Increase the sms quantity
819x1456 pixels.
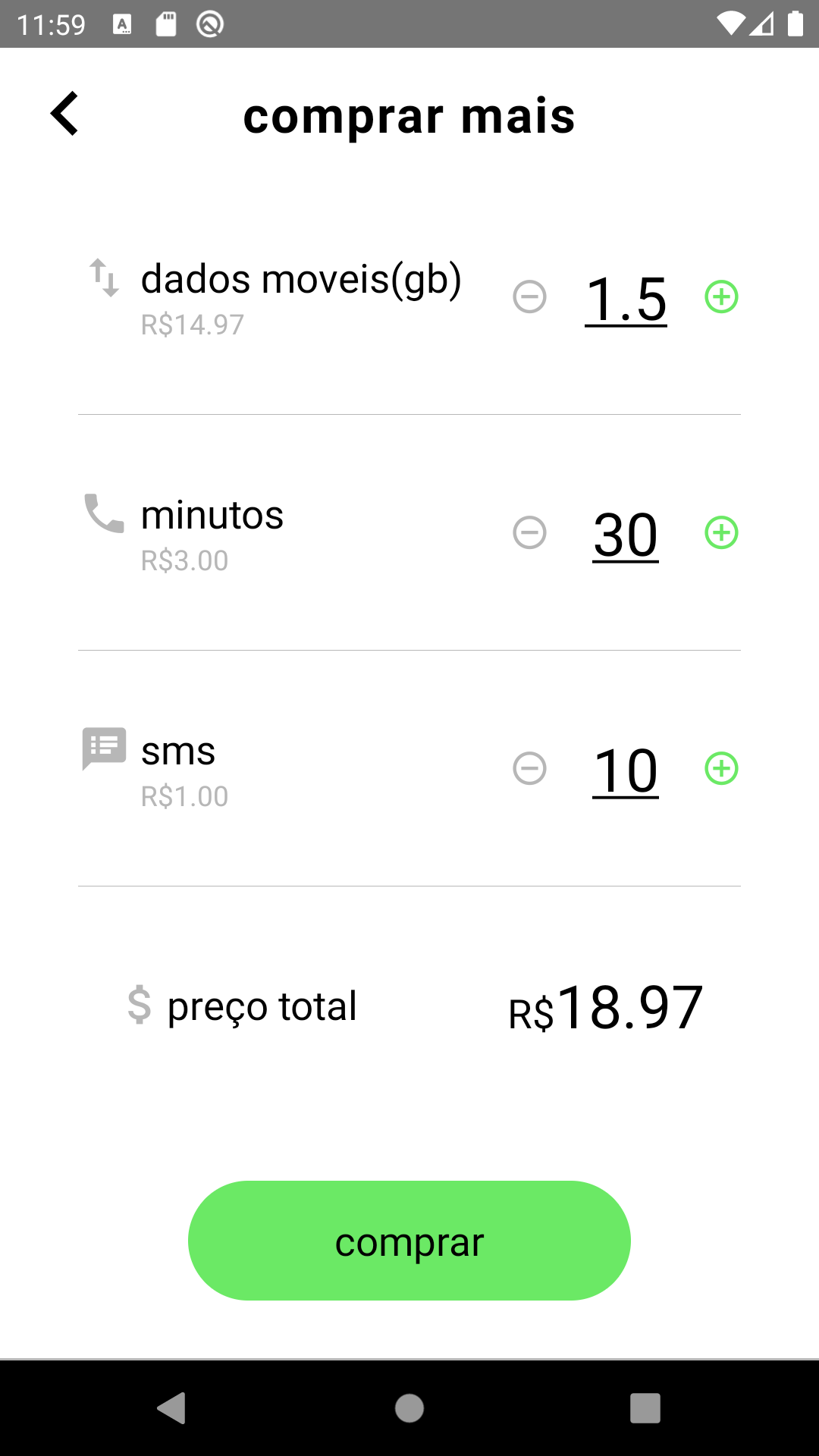(721, 768)
